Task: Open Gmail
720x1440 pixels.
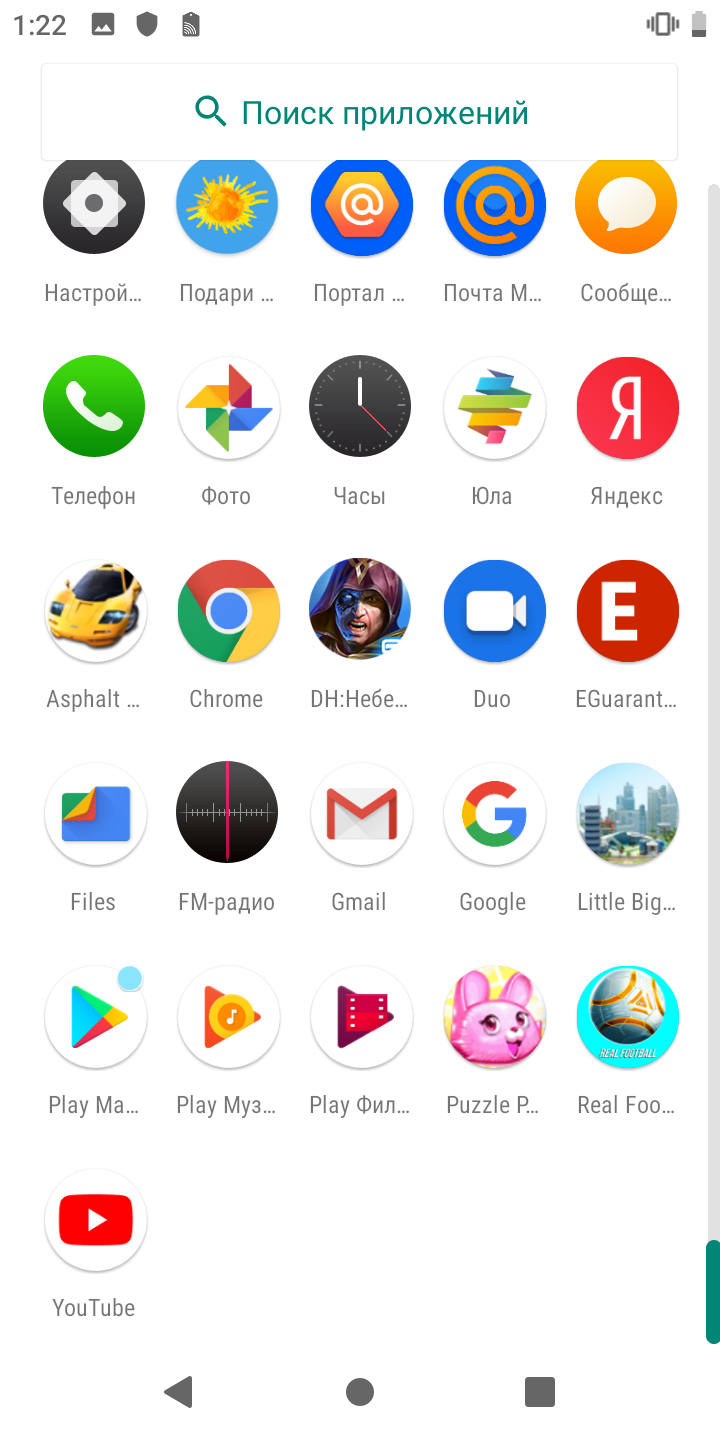Action: coord(360,813)
